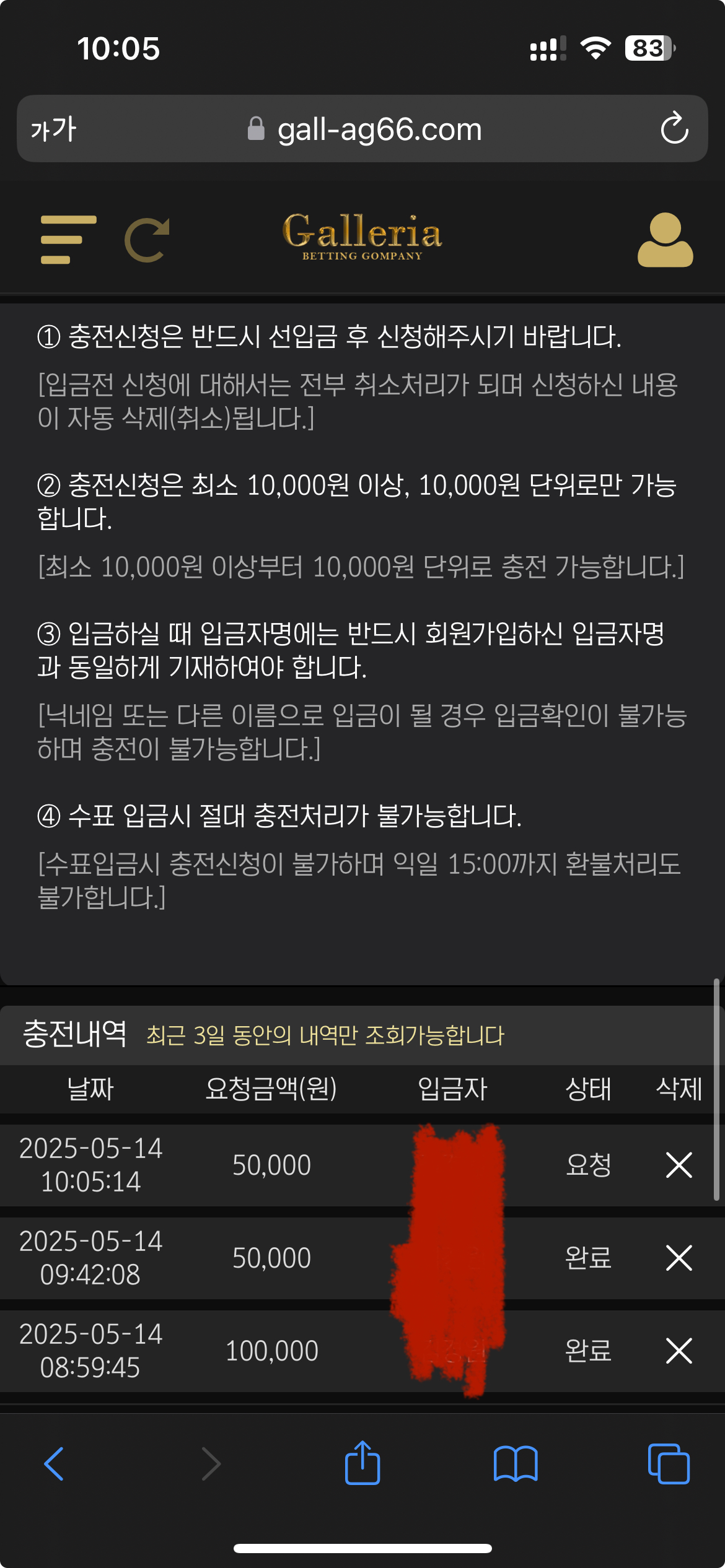Open the hamburger menu in Galleria header

[x=68, y=240]
